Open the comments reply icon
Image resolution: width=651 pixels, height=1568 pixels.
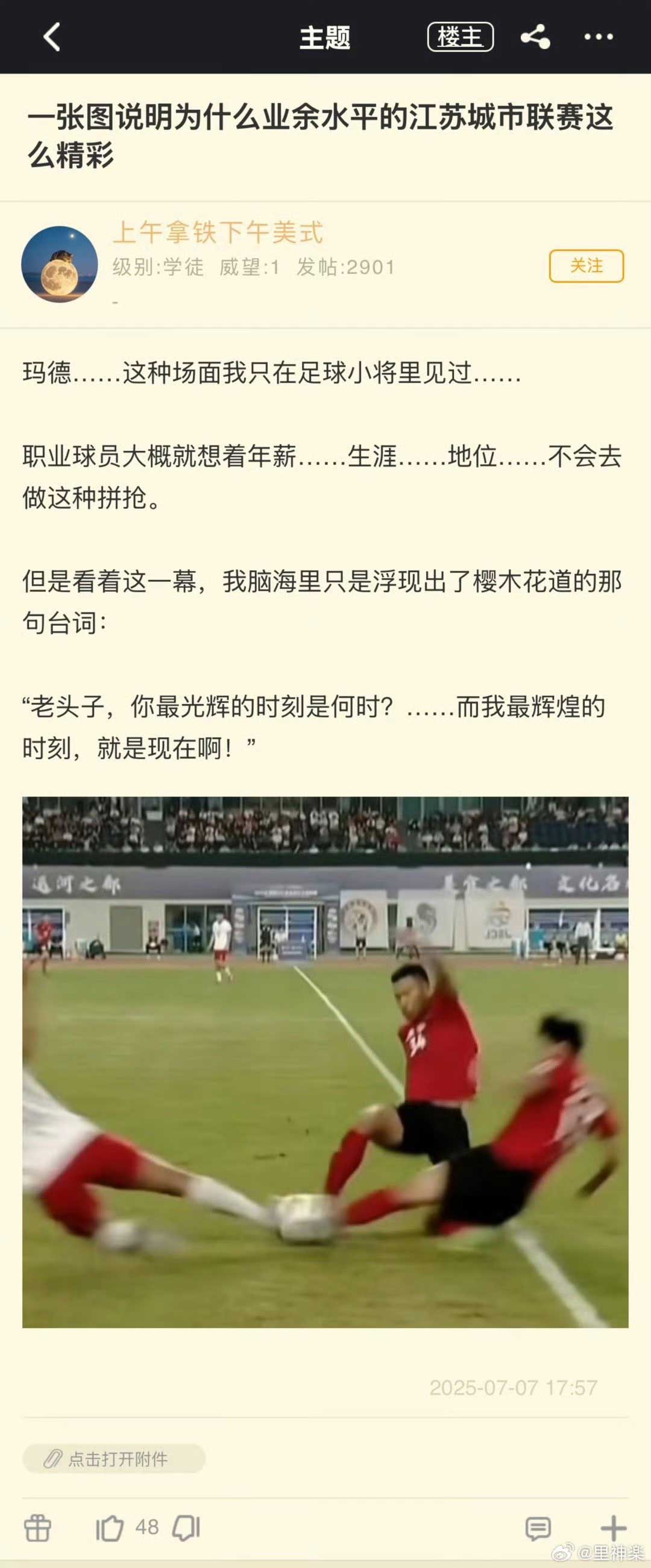point(538,1528)
